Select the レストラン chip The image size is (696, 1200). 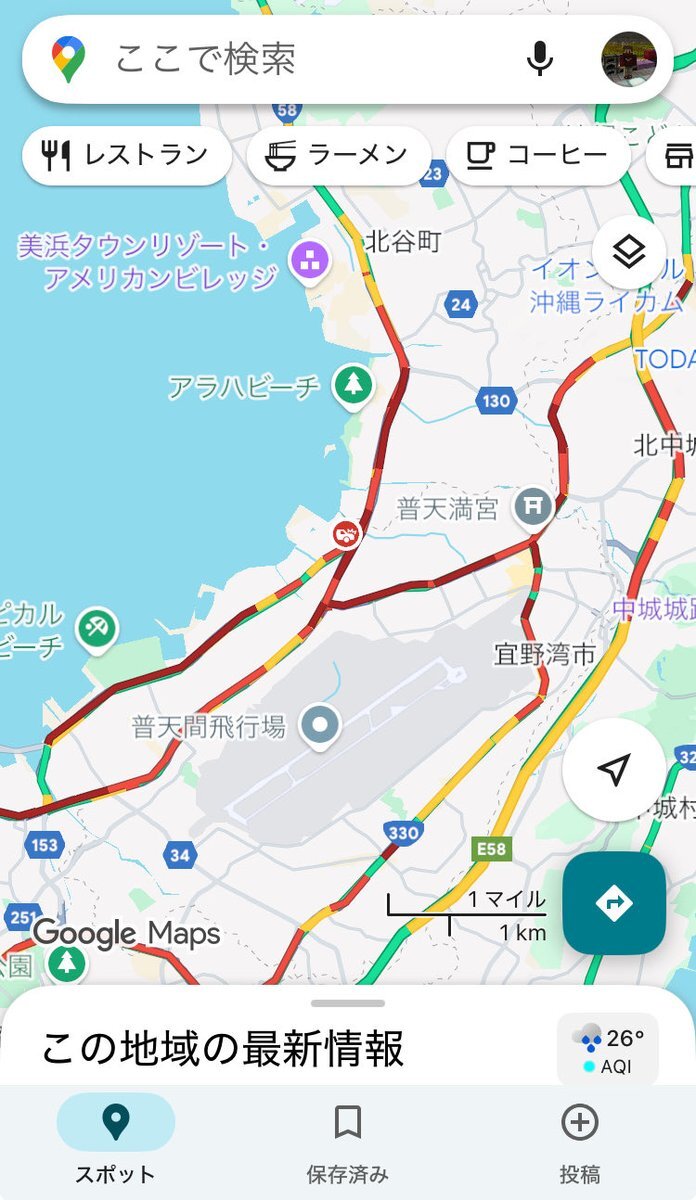127,155
